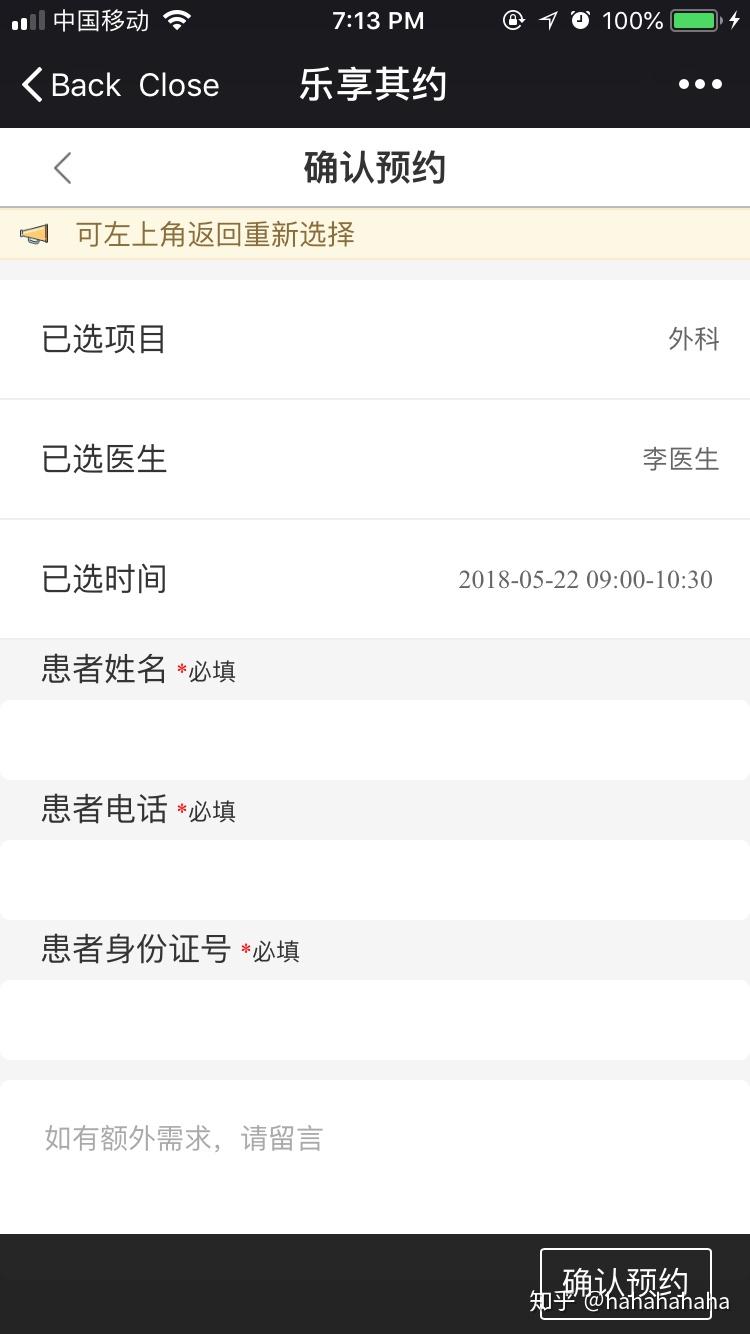This screenshot has height=1334, width=750.
Task: Open the three-dot overflow menu
Action: coord(700,85)
